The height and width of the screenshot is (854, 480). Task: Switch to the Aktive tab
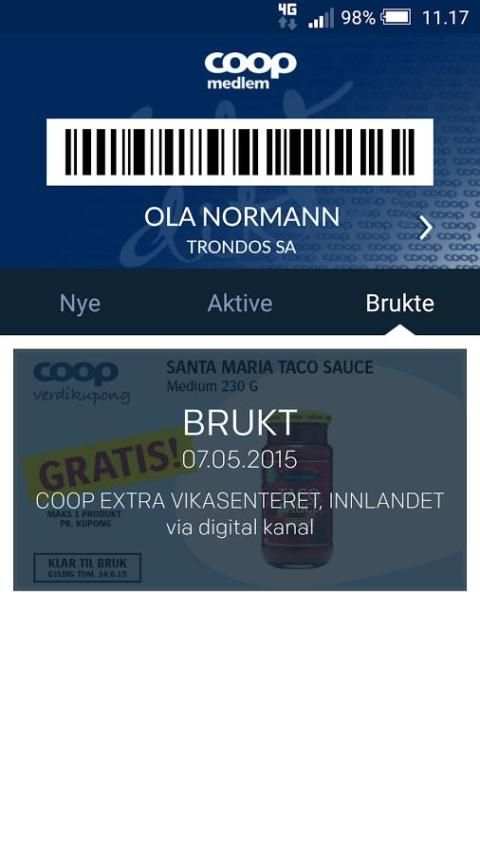point(240,303)
